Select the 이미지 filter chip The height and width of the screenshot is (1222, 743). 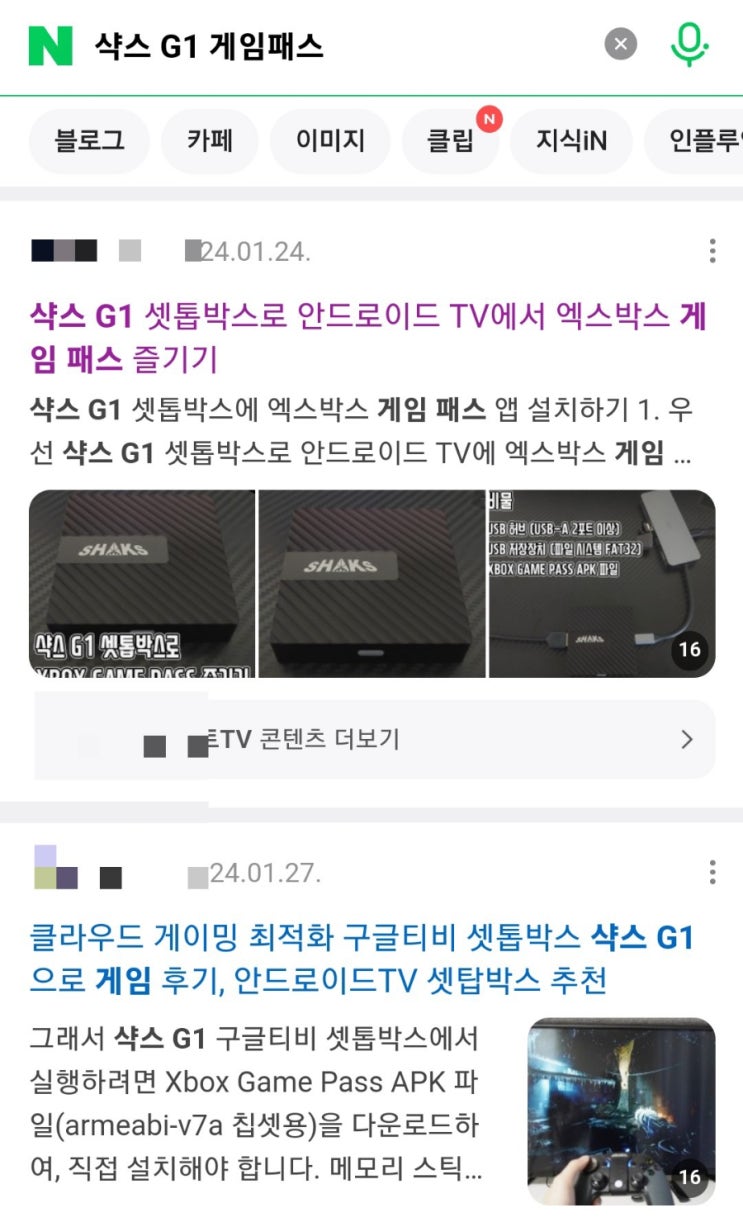point(330,141)
